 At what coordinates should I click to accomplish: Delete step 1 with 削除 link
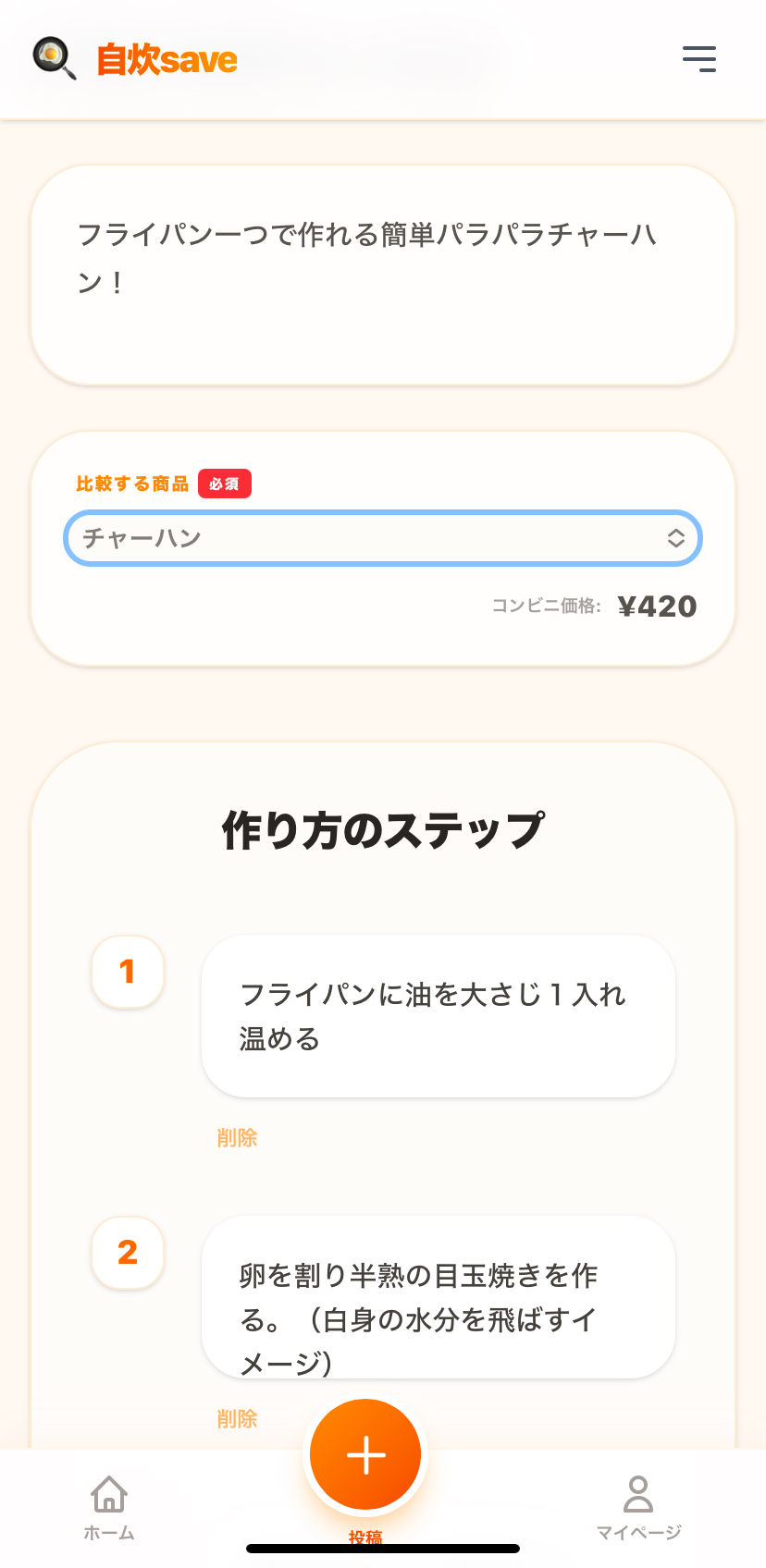[x=237, y=1138]
